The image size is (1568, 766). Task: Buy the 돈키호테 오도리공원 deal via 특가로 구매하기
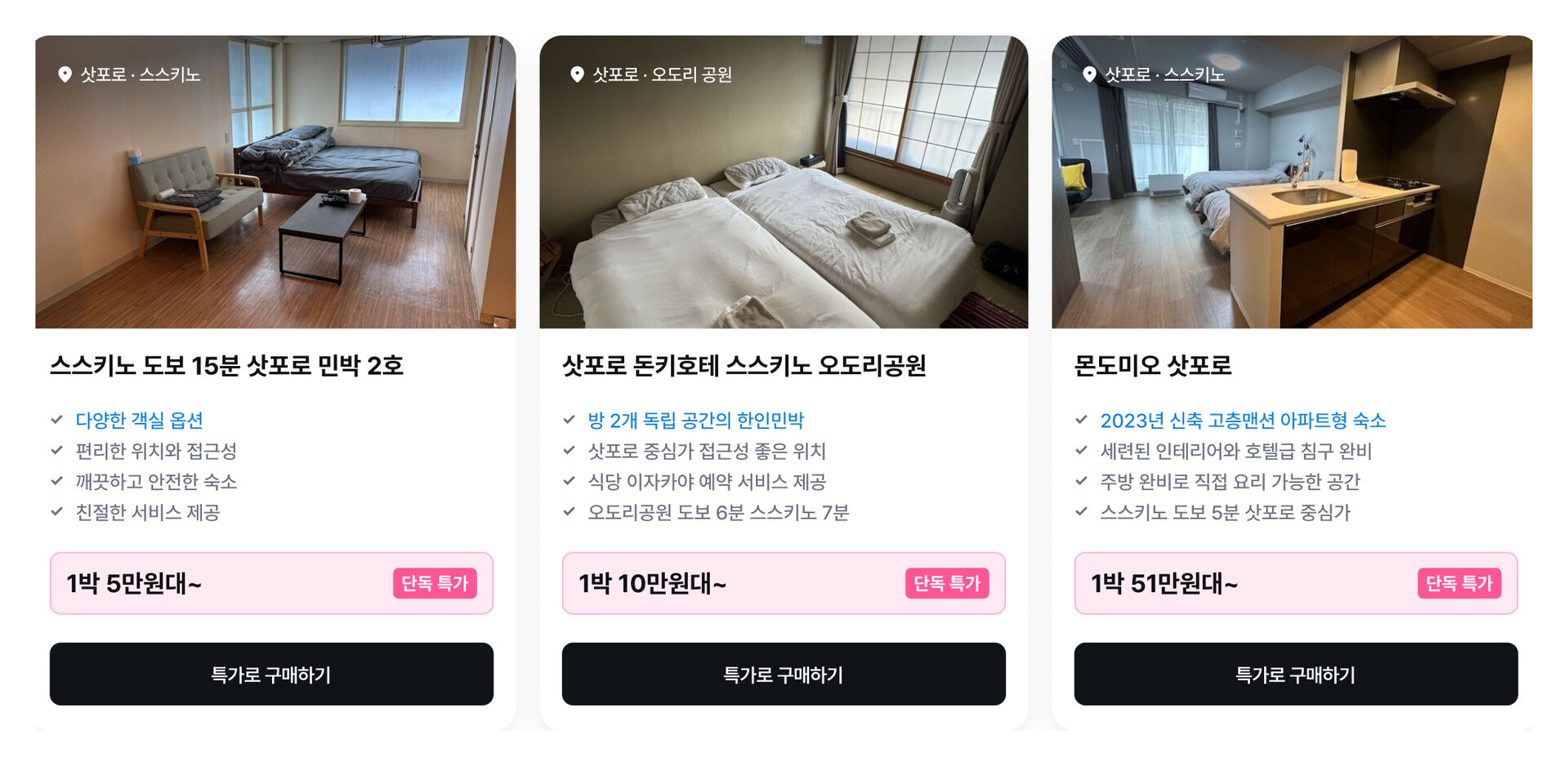tap(783, 674)
